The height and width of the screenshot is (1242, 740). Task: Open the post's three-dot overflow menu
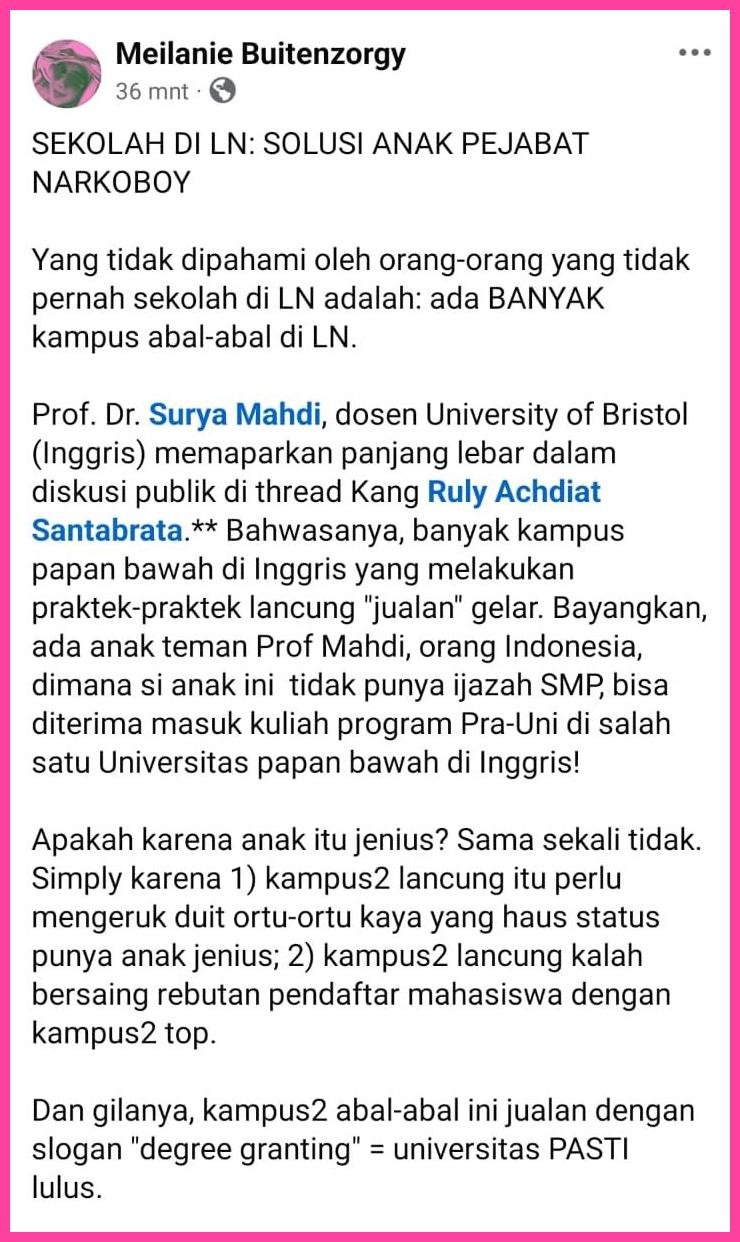tap(694, 54)
